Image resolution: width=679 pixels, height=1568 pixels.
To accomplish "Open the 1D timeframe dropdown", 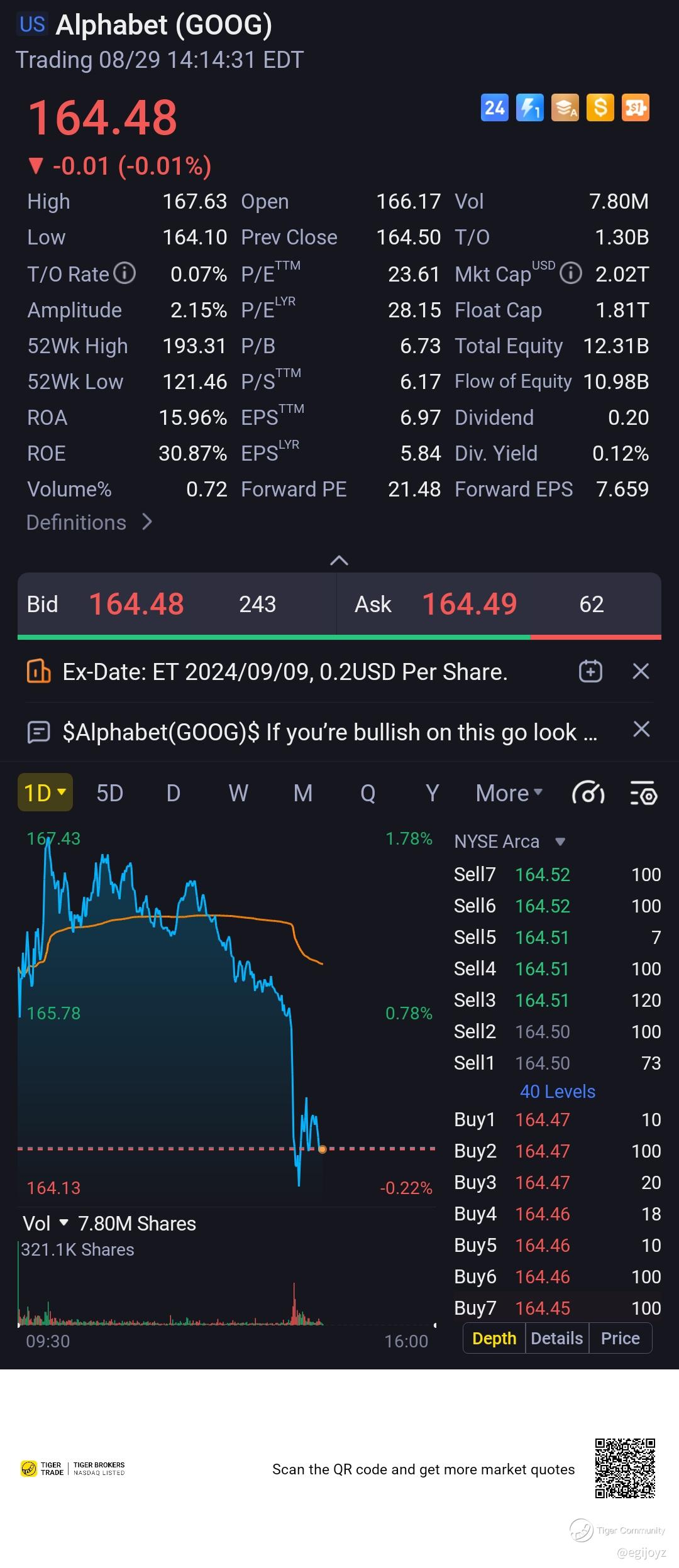I will tap(45, 792).
